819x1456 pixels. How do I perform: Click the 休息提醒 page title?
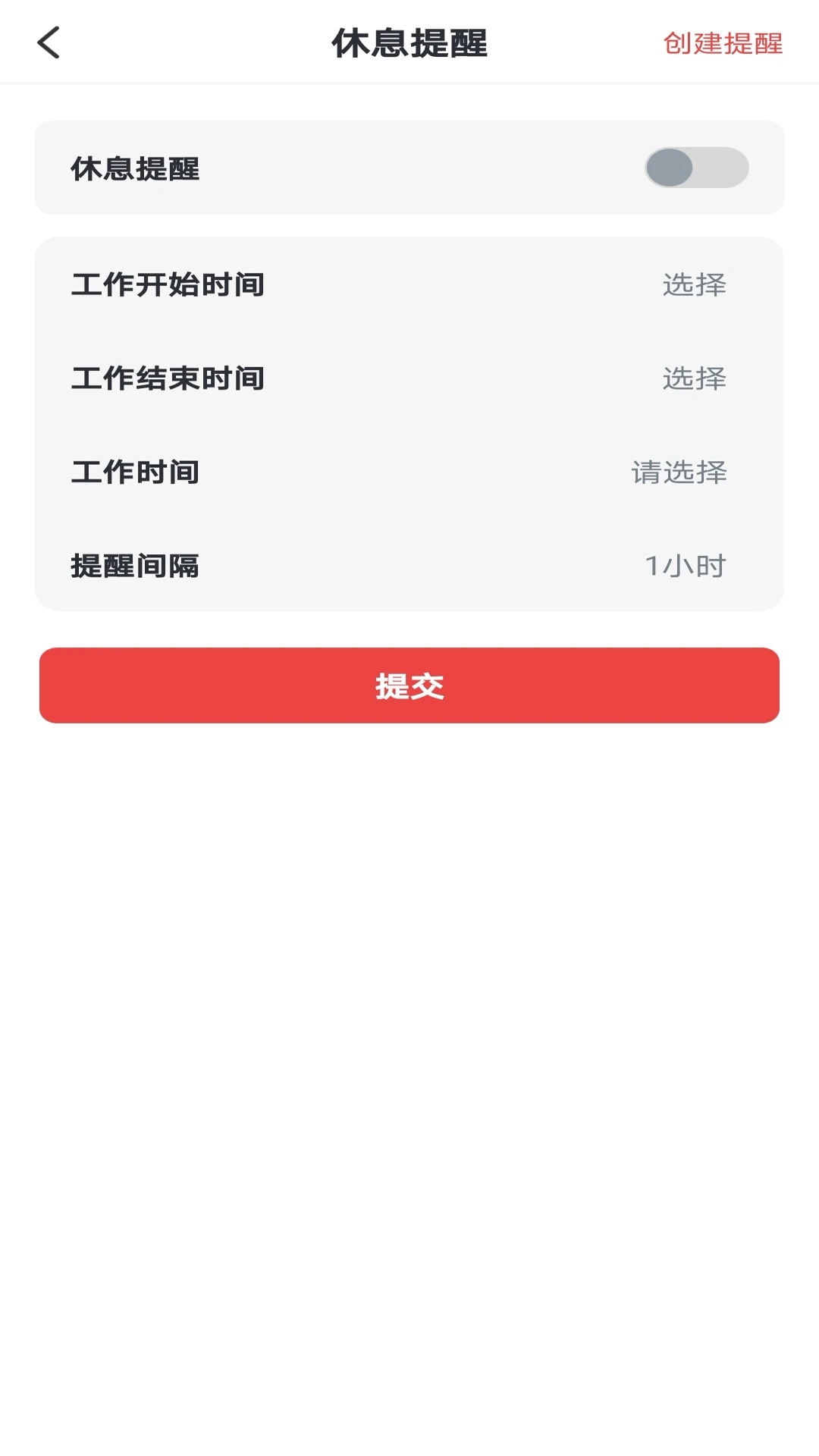point(409,43)
